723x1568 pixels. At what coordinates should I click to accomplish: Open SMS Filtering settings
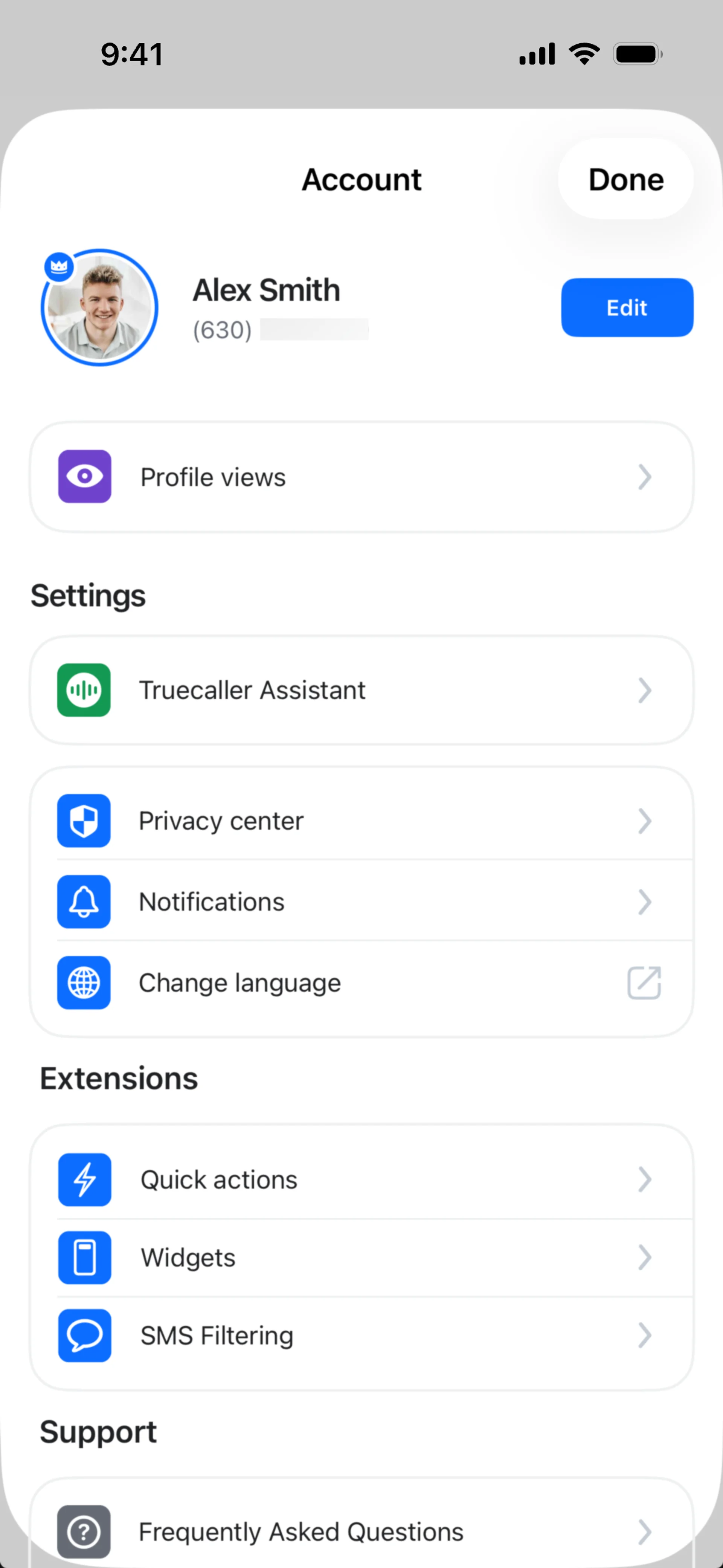361,1336
